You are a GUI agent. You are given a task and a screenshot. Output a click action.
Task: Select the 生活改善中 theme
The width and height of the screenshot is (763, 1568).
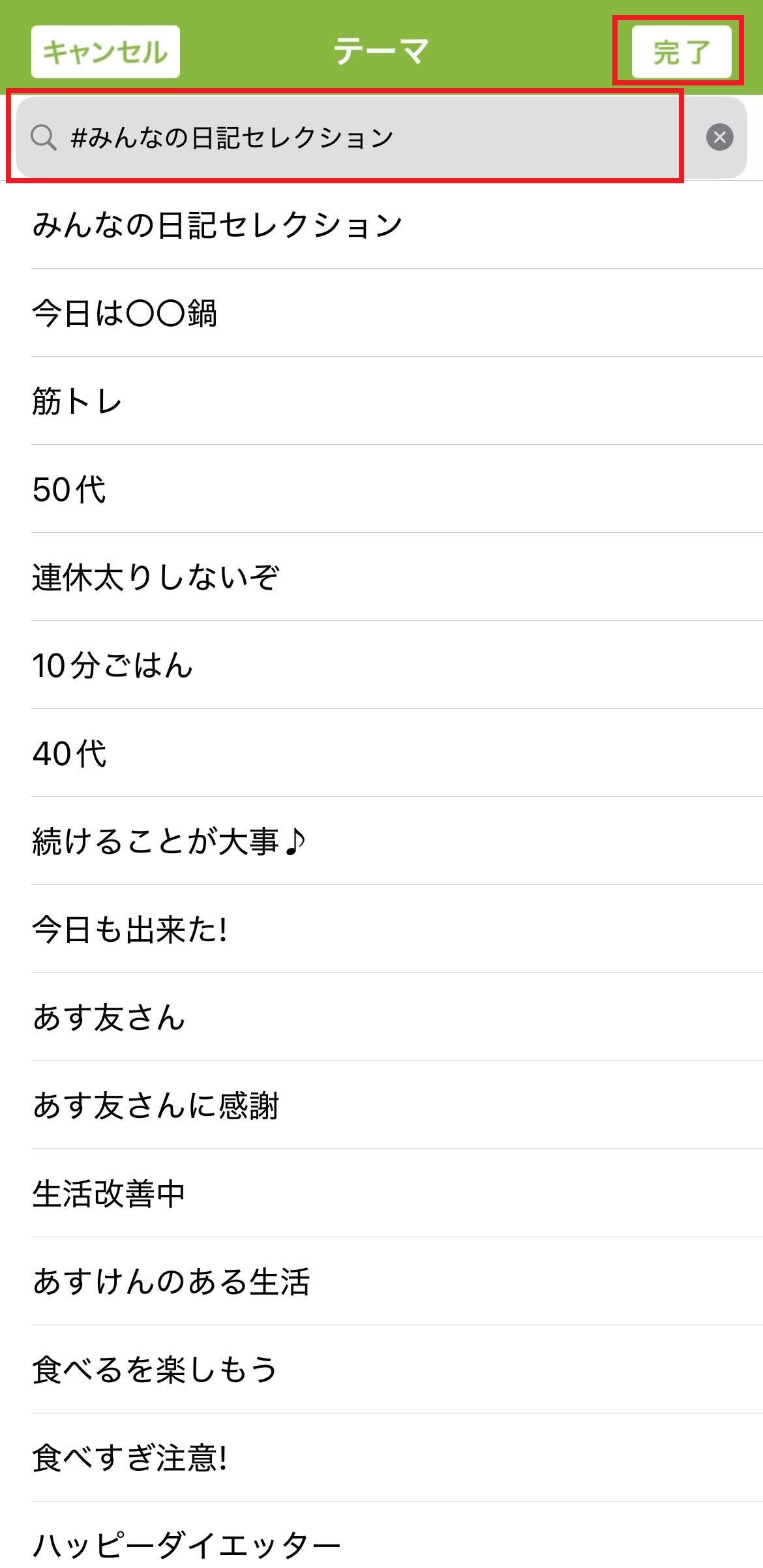tap(109, 1192)
